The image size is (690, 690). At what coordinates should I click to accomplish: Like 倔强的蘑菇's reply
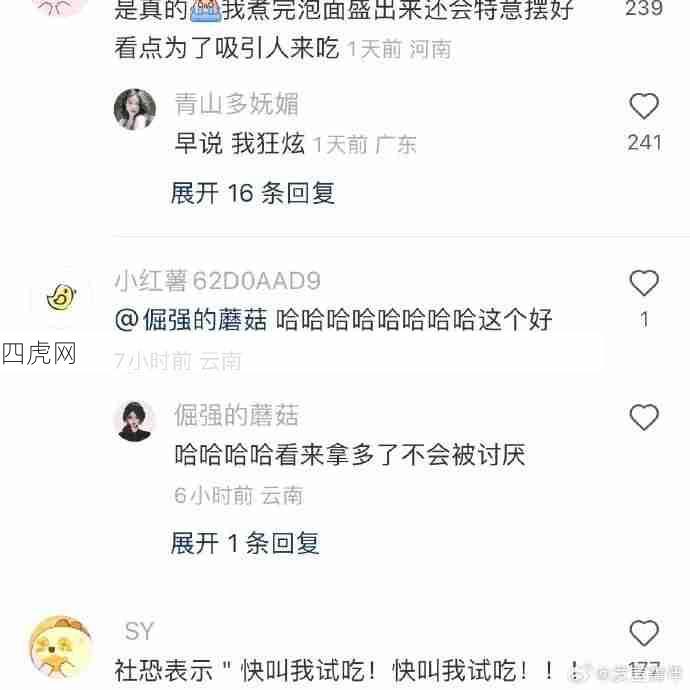644,417
